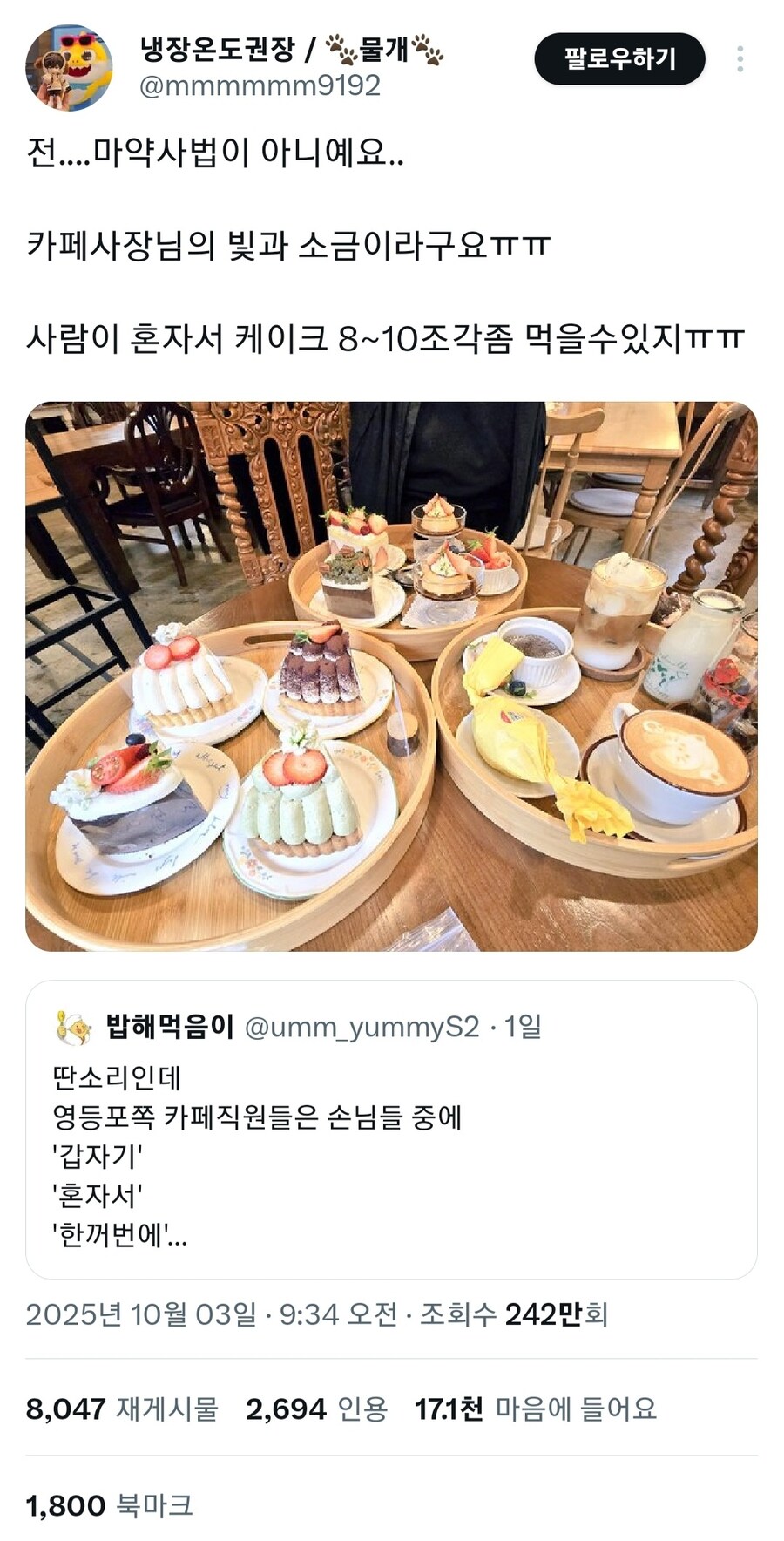View the 8,047 재게시물 reposts list

coord(122,1409)
